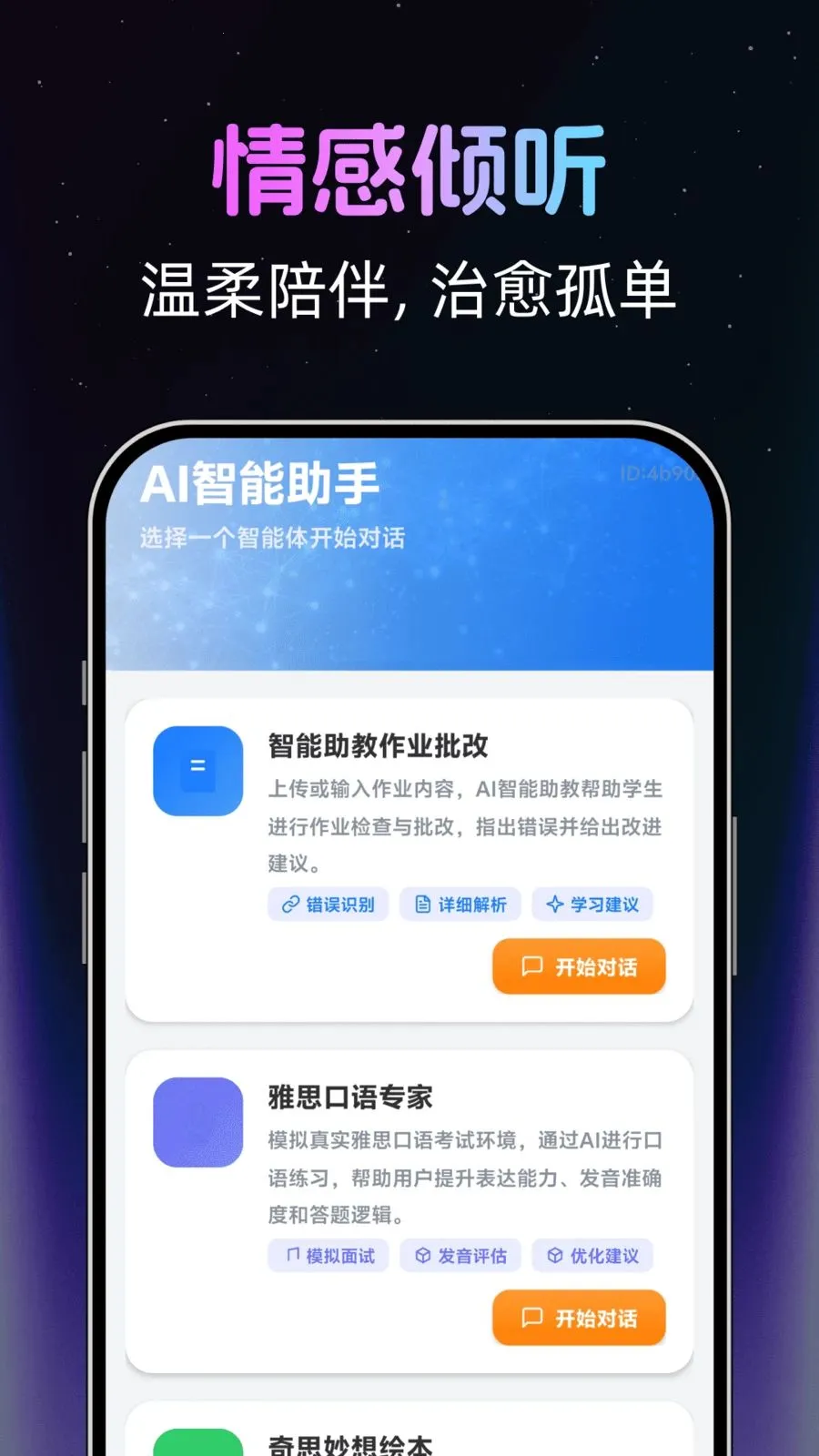This screenshot has height=1456, width=819.
Task: Click the 选择一个智能体开始对话 subtitle
Action: [x=271, y=538]
